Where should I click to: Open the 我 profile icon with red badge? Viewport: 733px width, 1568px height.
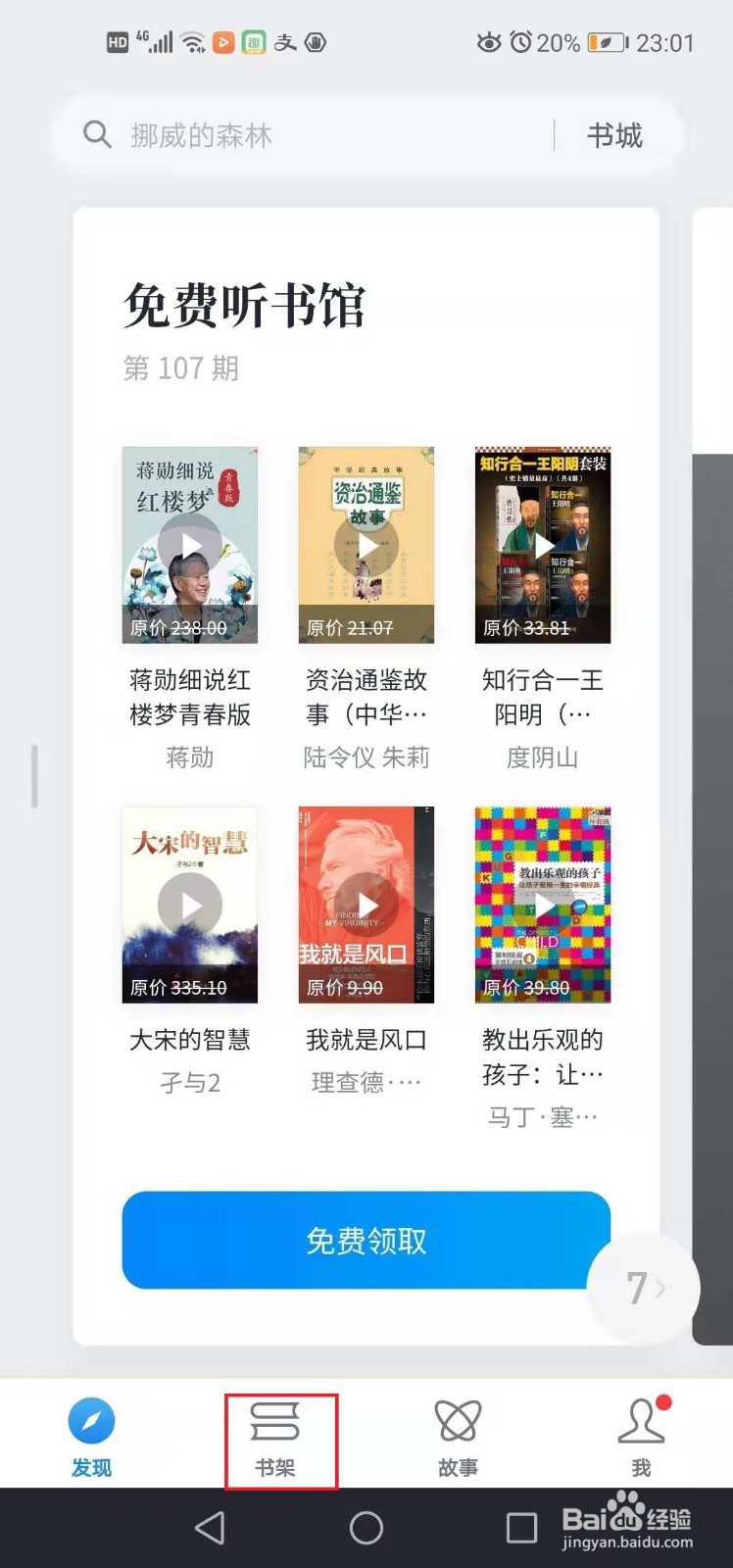tap(642, 1423)
